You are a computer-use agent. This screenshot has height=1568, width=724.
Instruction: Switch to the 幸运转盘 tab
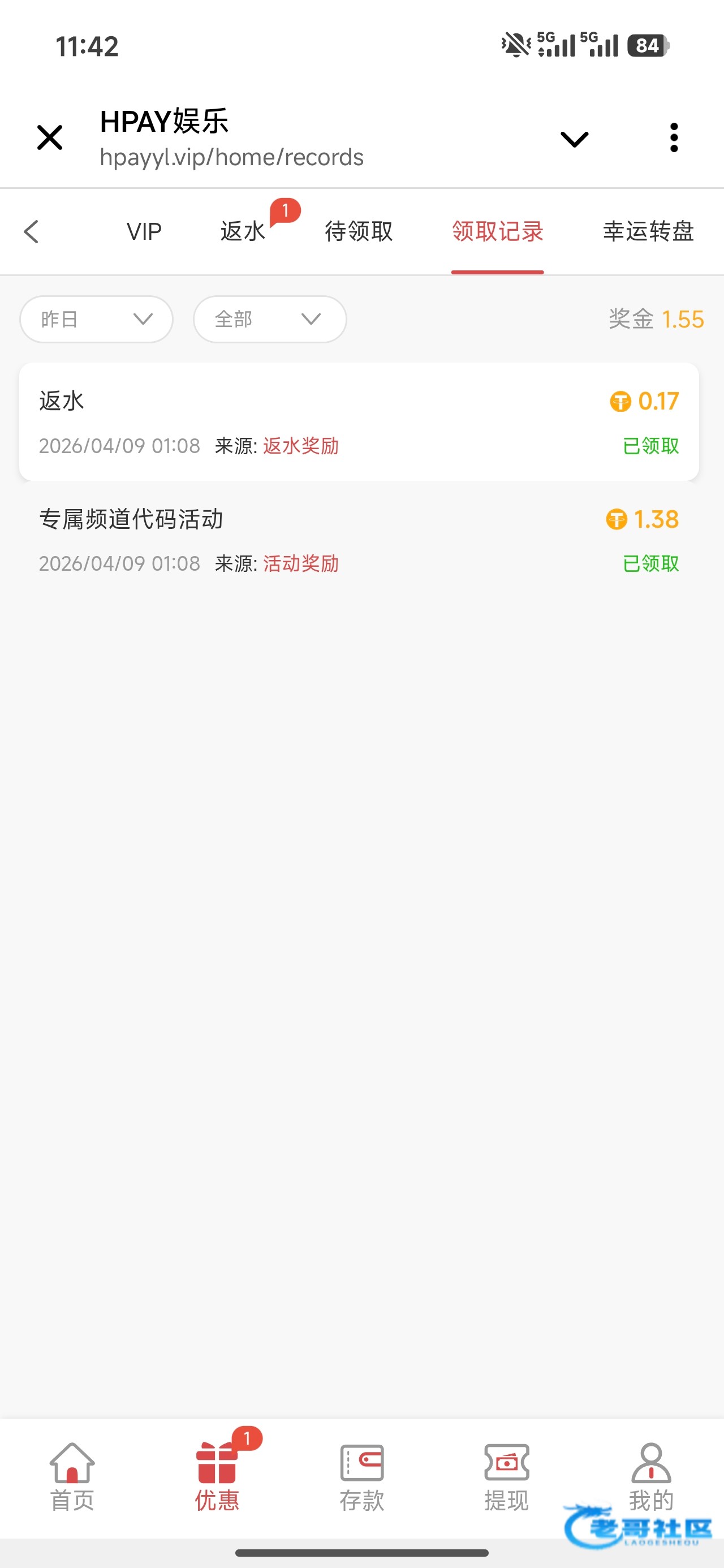649,231
